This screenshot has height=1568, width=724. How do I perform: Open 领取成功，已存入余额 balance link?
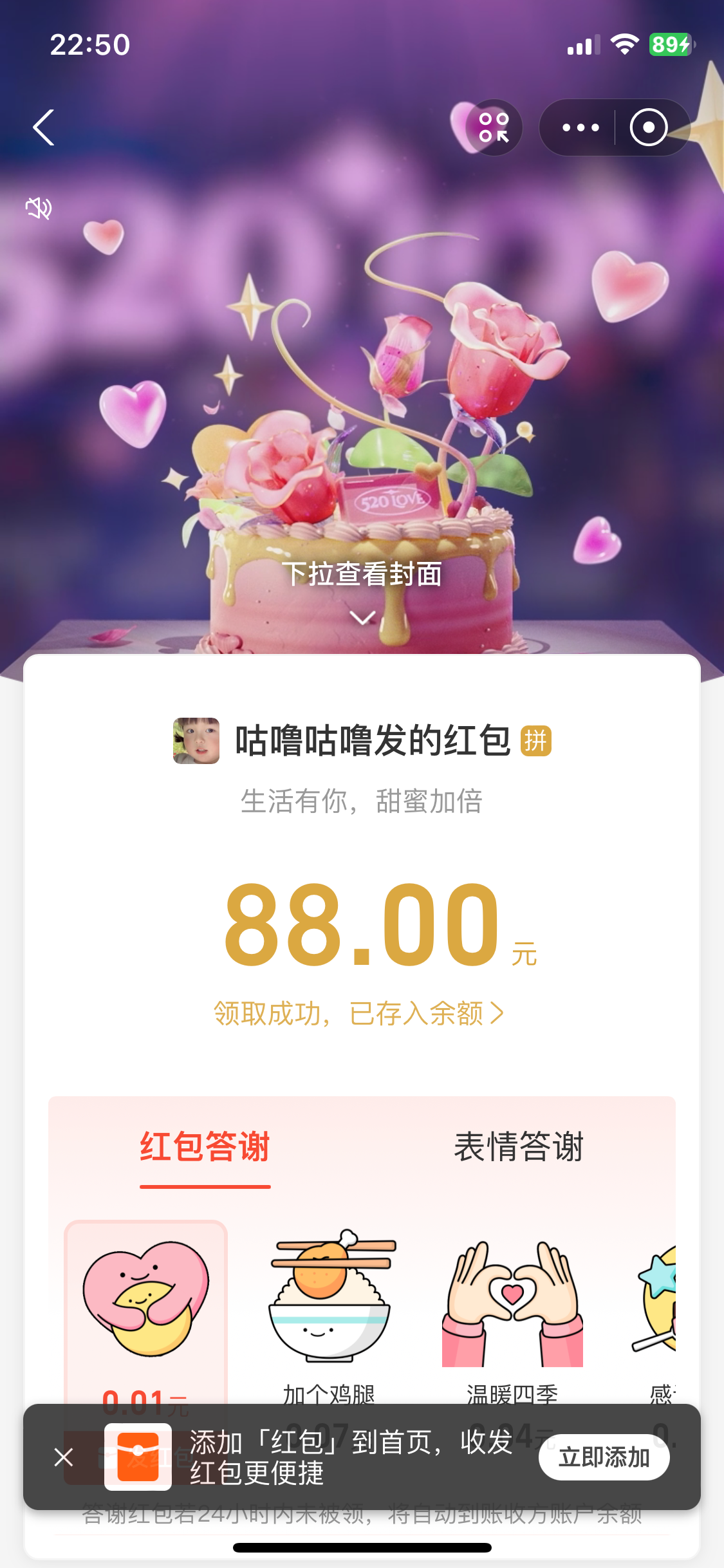click(x=359, y=1013)
